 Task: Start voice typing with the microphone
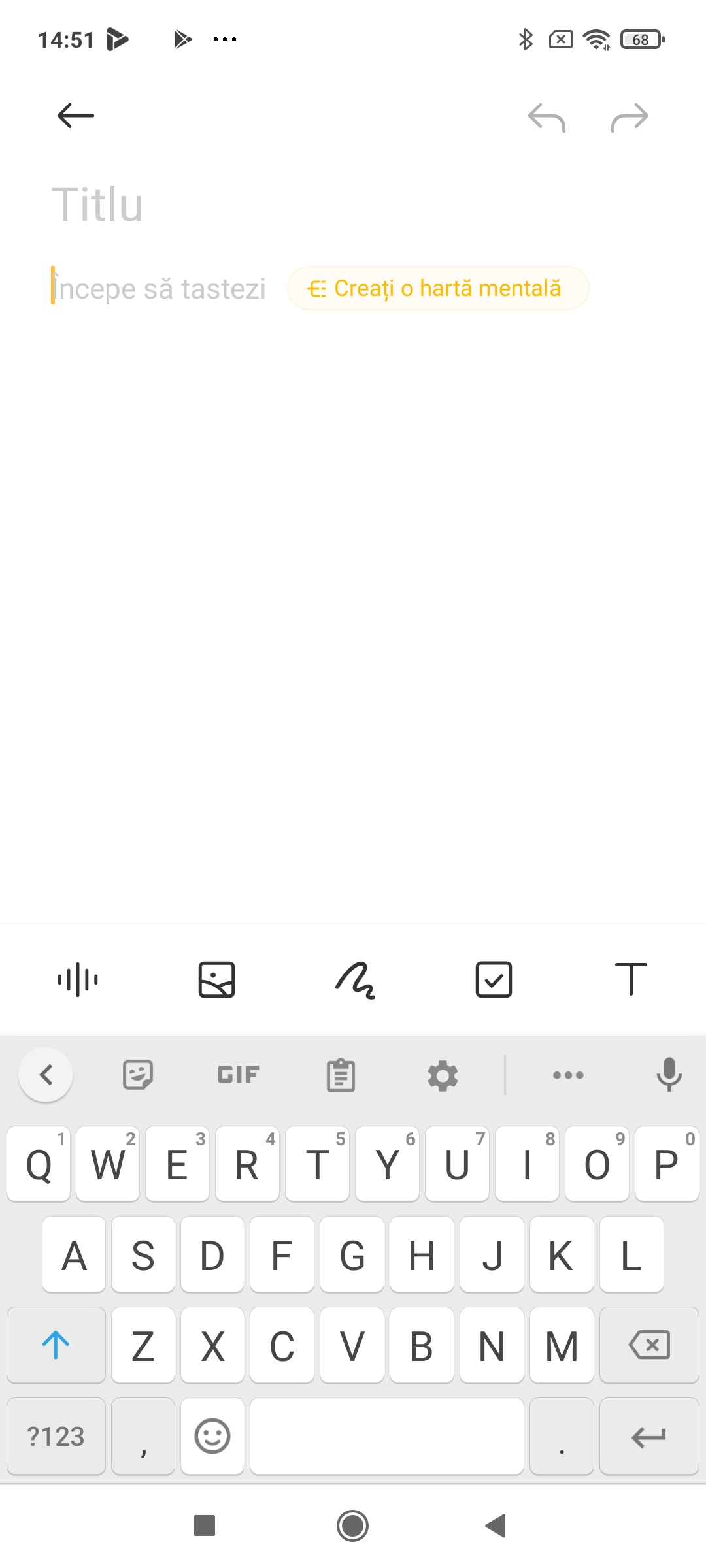pos(669,1075)
